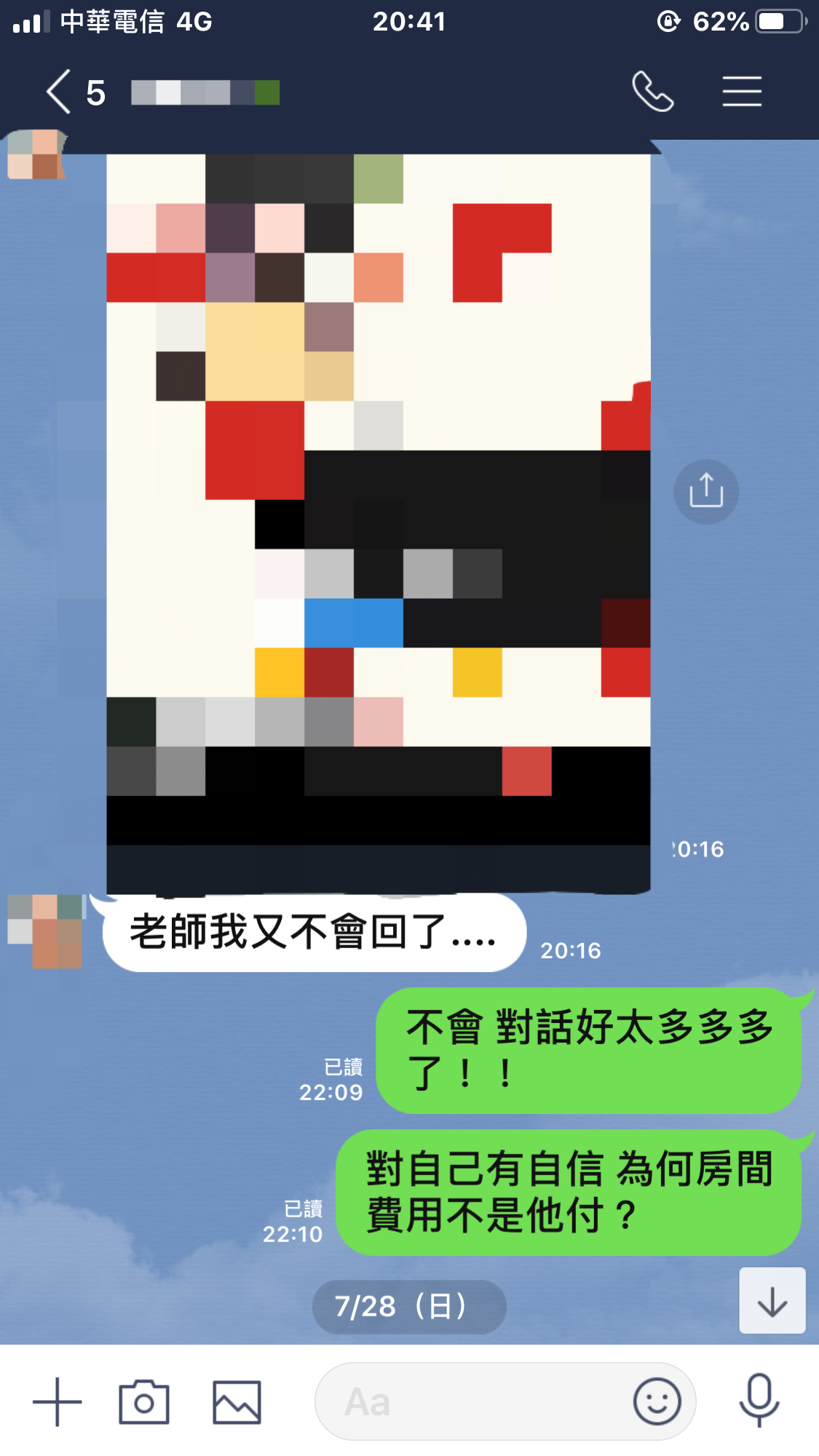
Task: Open the sender's profile avatar
Action: (x=45, y=931)
